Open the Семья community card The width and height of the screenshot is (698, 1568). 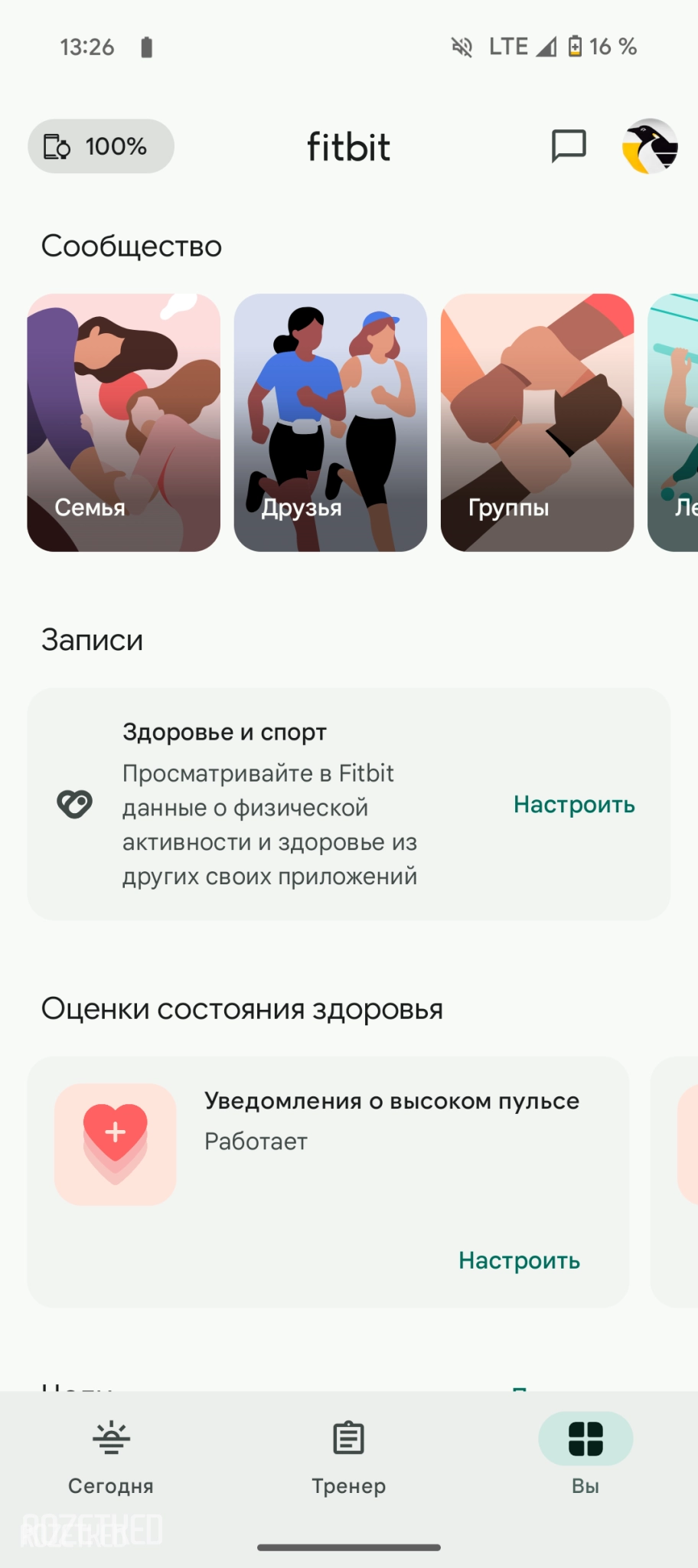[x=124, y=423]
